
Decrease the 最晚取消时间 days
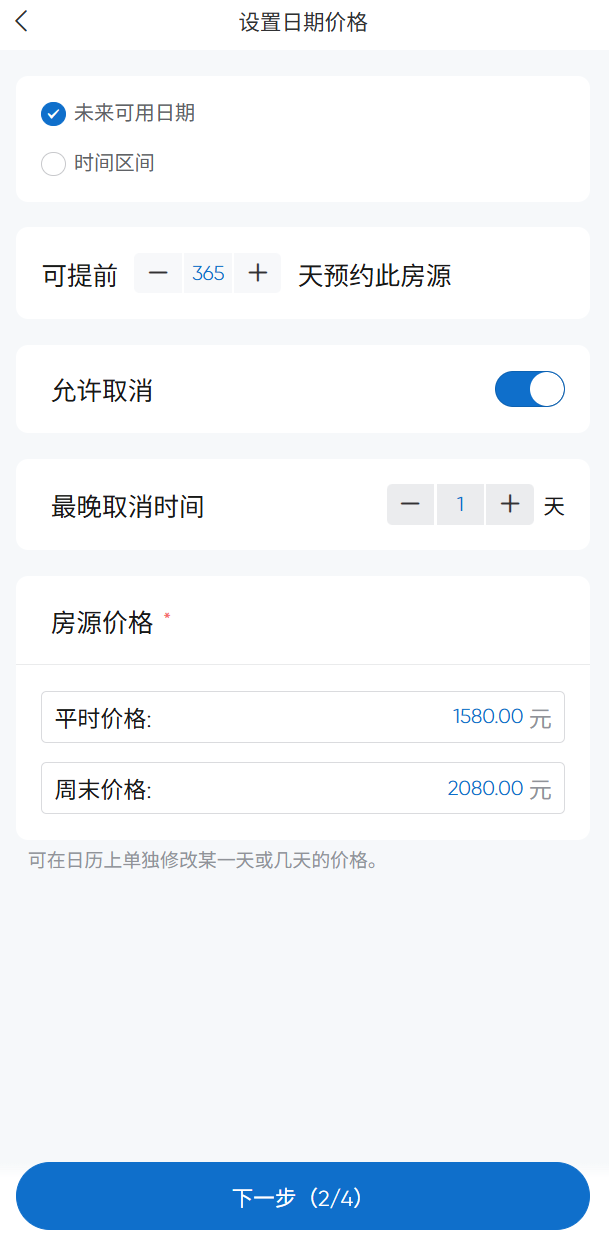411,505
